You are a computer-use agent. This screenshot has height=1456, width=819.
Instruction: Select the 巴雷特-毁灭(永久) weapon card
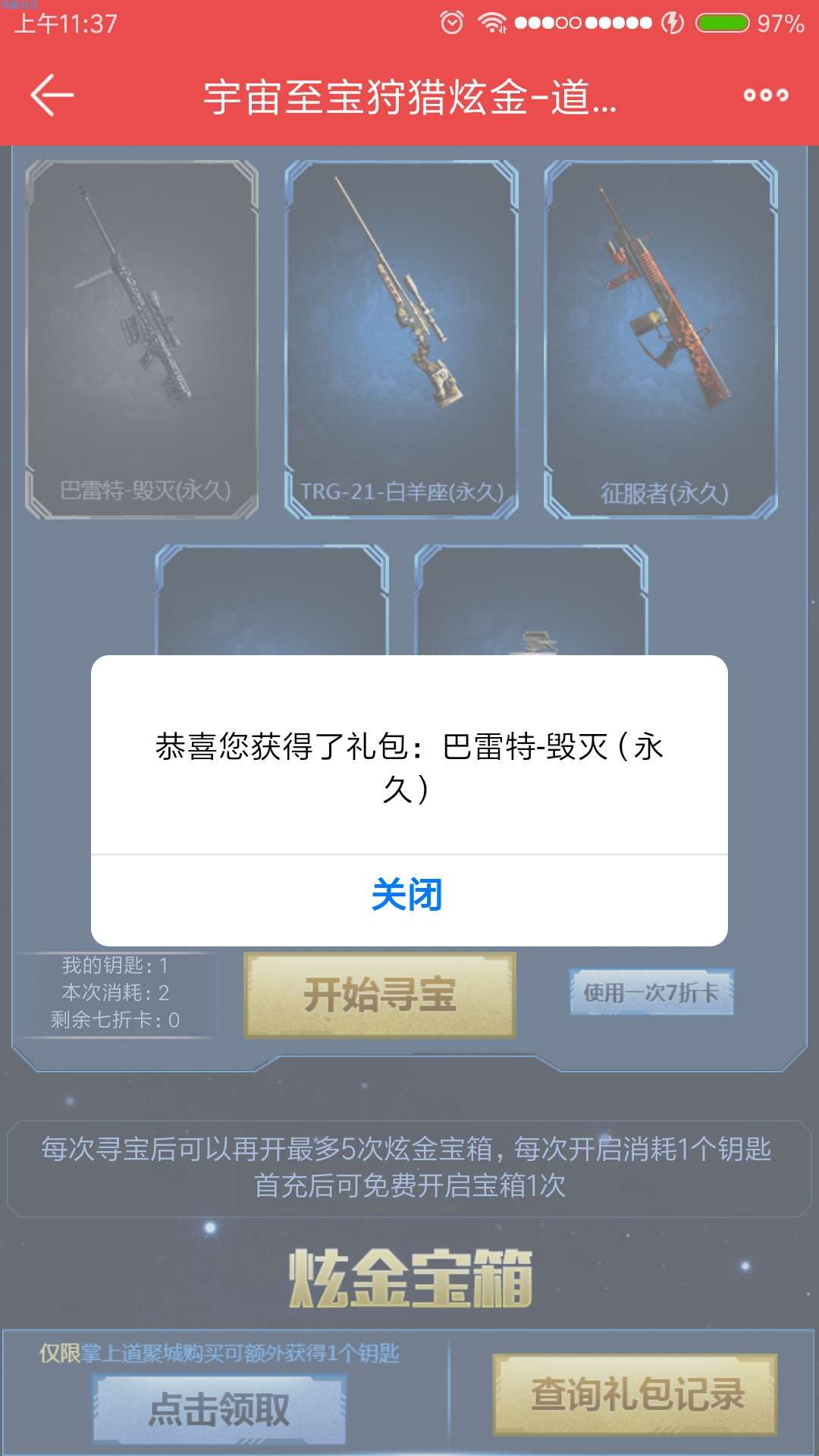point(143,340)
